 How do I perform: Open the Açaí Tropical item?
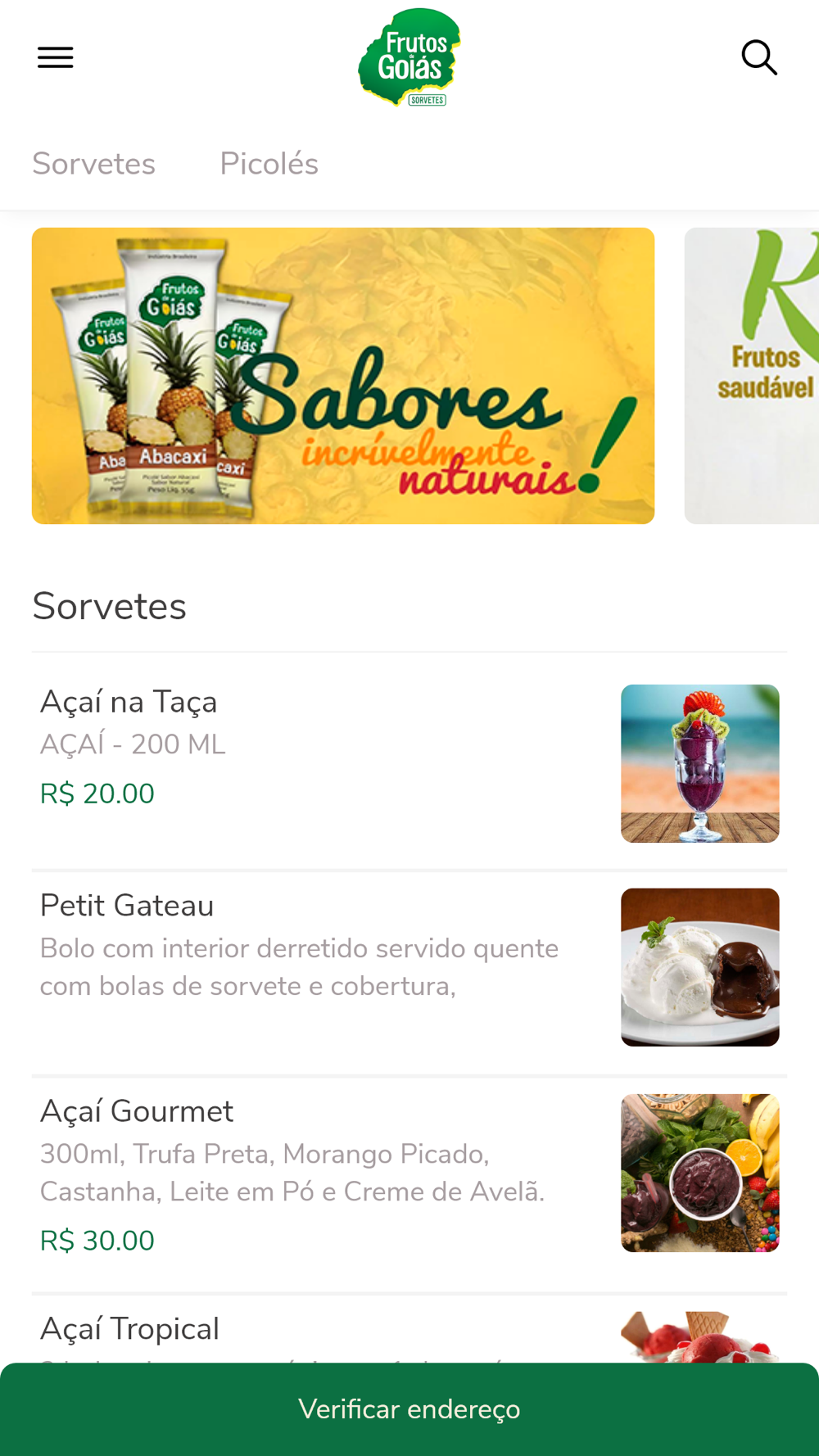click(x=409, y=1329)
